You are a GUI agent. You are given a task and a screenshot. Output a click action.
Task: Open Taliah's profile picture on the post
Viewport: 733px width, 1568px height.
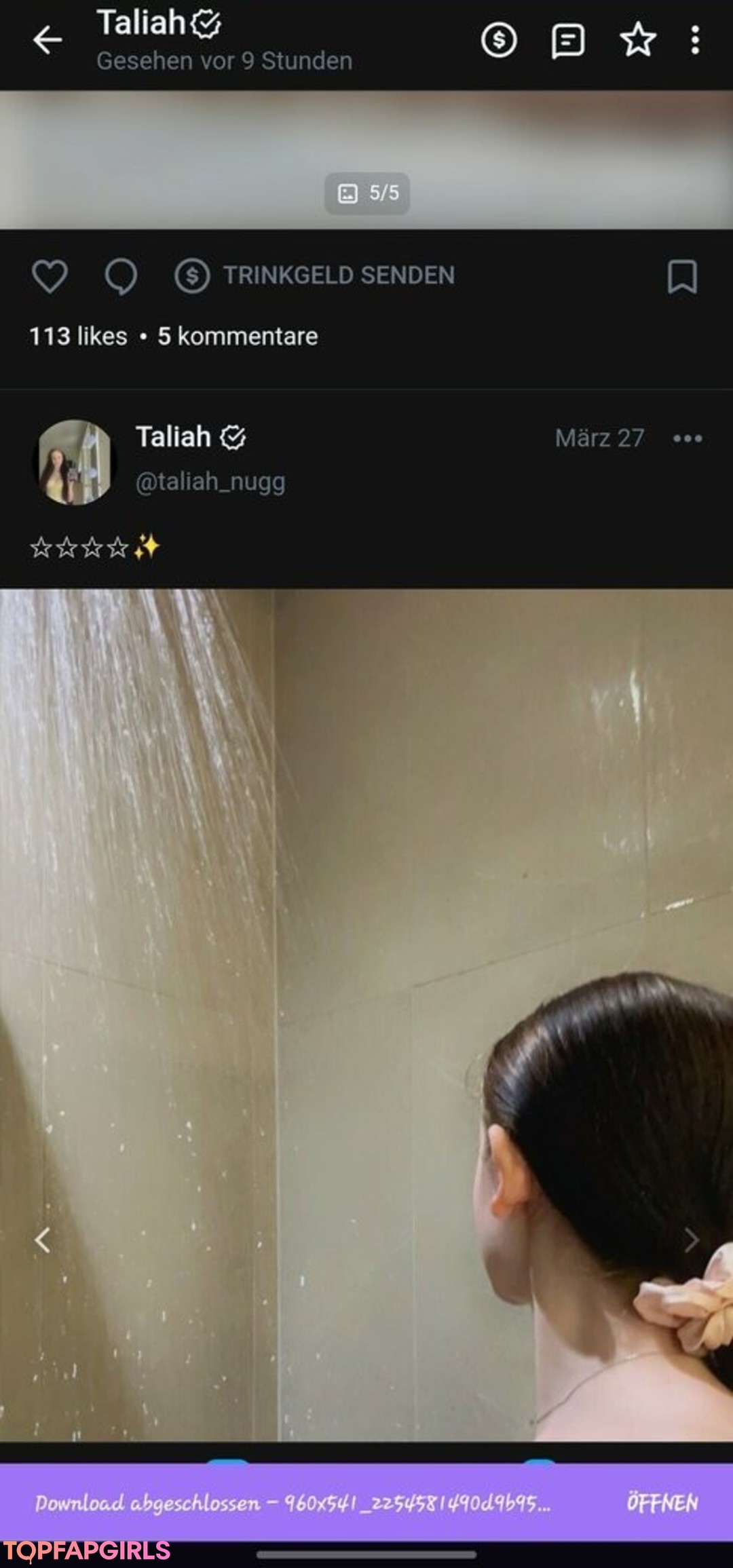point(75,461)
